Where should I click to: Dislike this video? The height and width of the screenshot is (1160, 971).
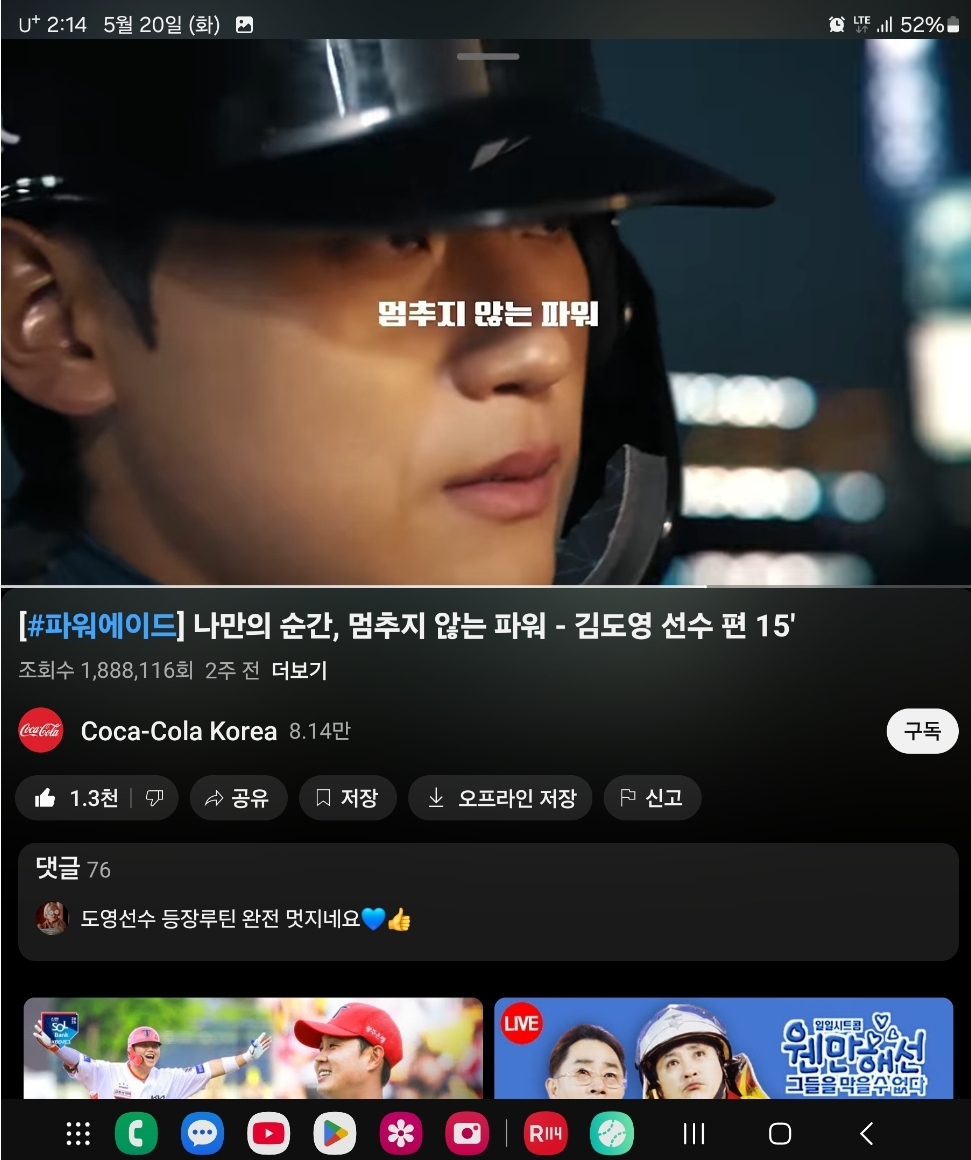coord(155,798)
